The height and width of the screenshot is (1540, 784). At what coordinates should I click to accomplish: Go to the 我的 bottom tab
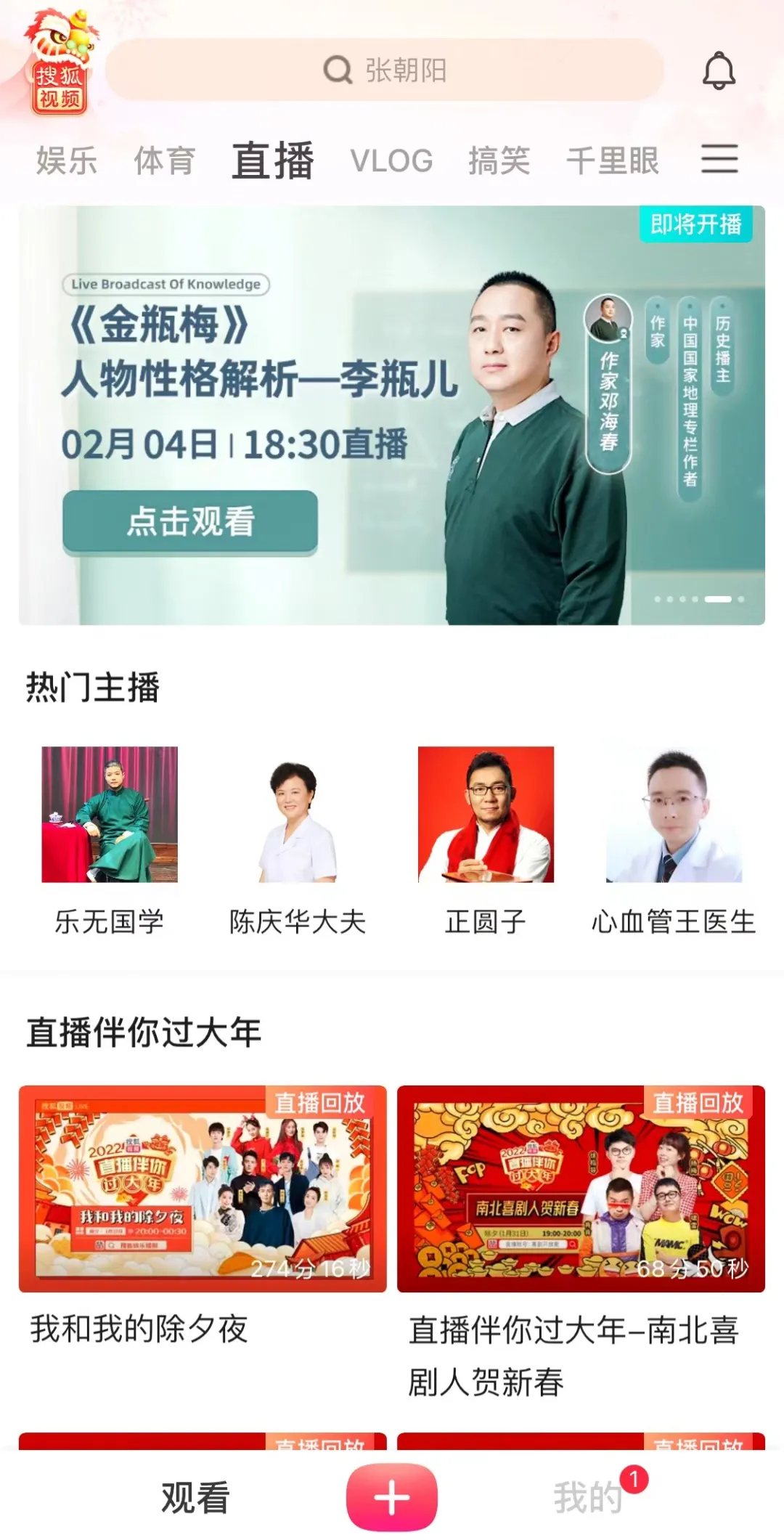(x=588, y=1497)
